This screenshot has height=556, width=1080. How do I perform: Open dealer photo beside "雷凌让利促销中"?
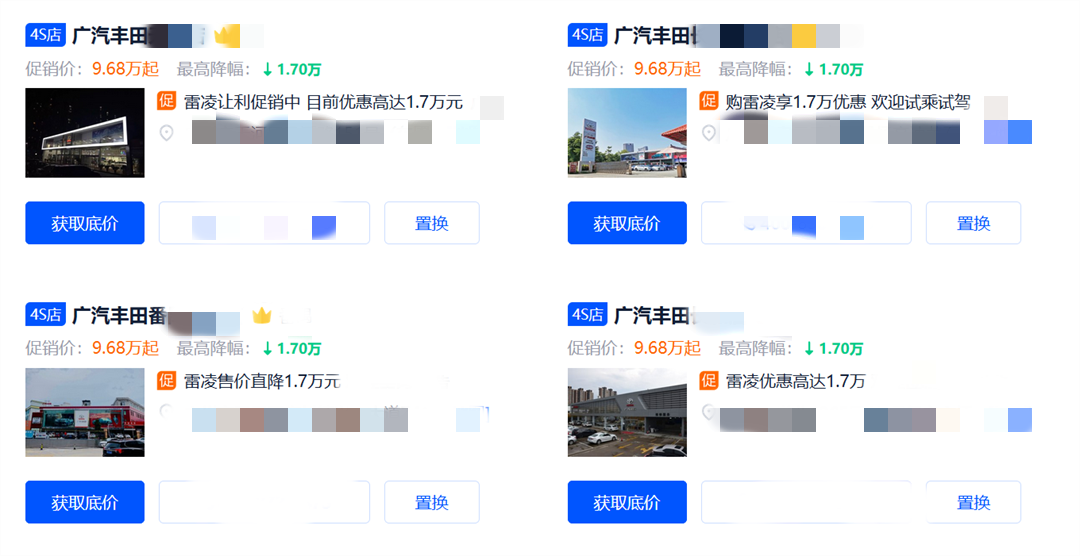pos(85,133)
